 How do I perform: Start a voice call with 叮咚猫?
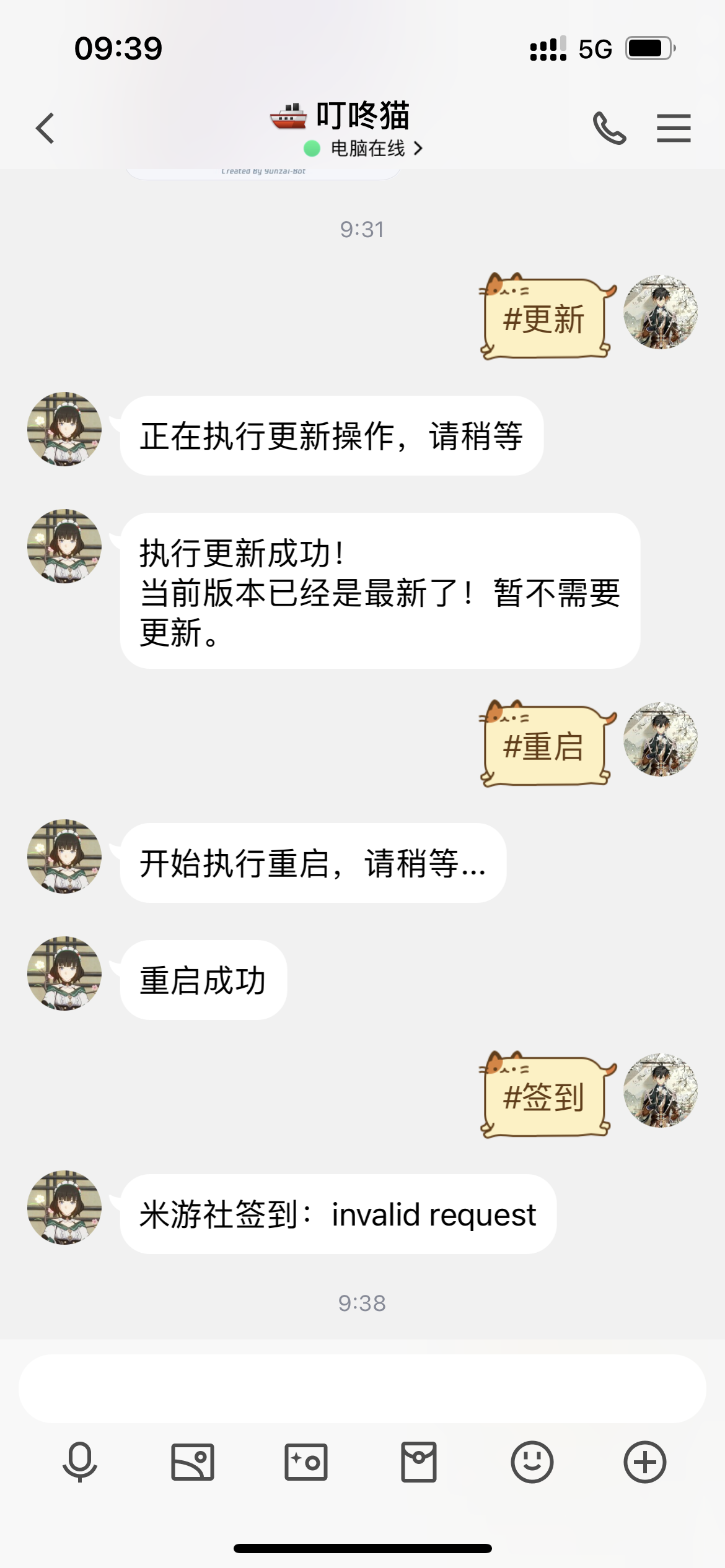(609, 127)
